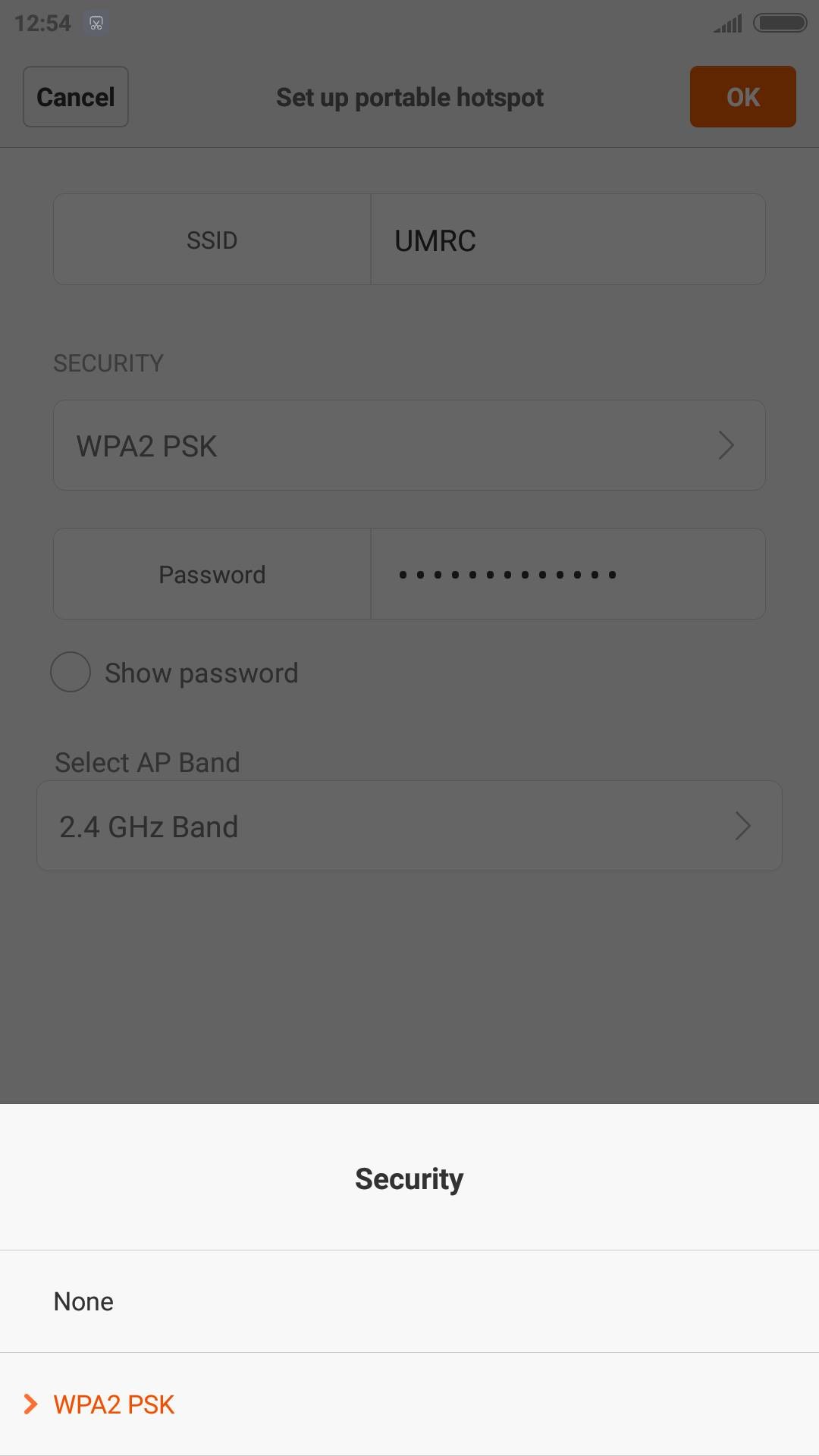819x1456 pixels.
Task: Choose WPA2 PSK security option
Action: coord(409,1404)
